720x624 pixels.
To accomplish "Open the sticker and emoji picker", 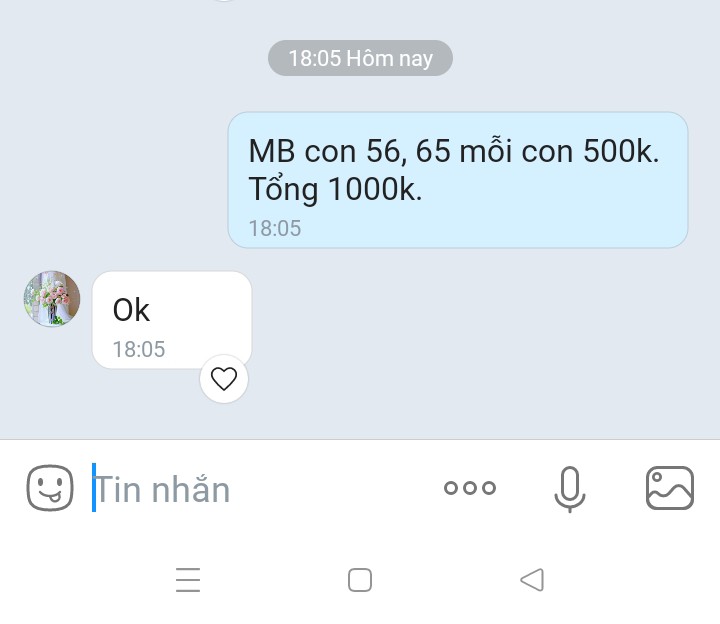I will point(50,489).
